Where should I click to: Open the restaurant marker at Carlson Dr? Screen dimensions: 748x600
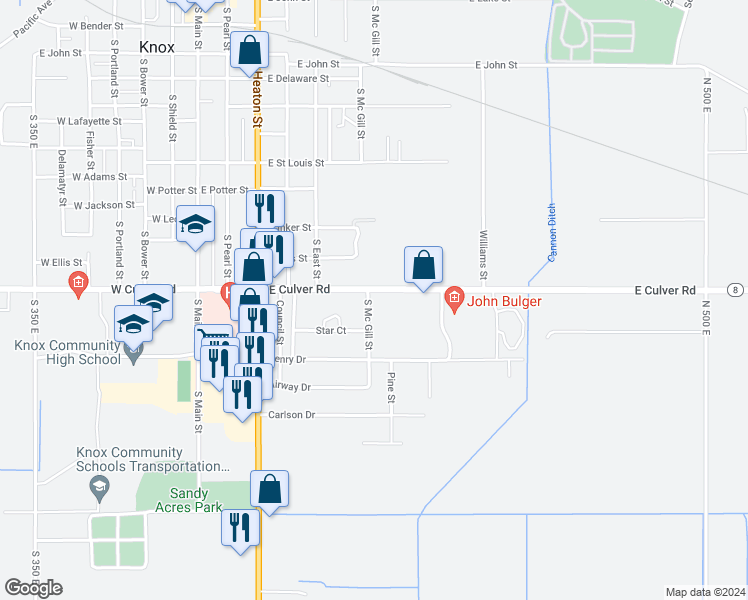pos(242,395)
